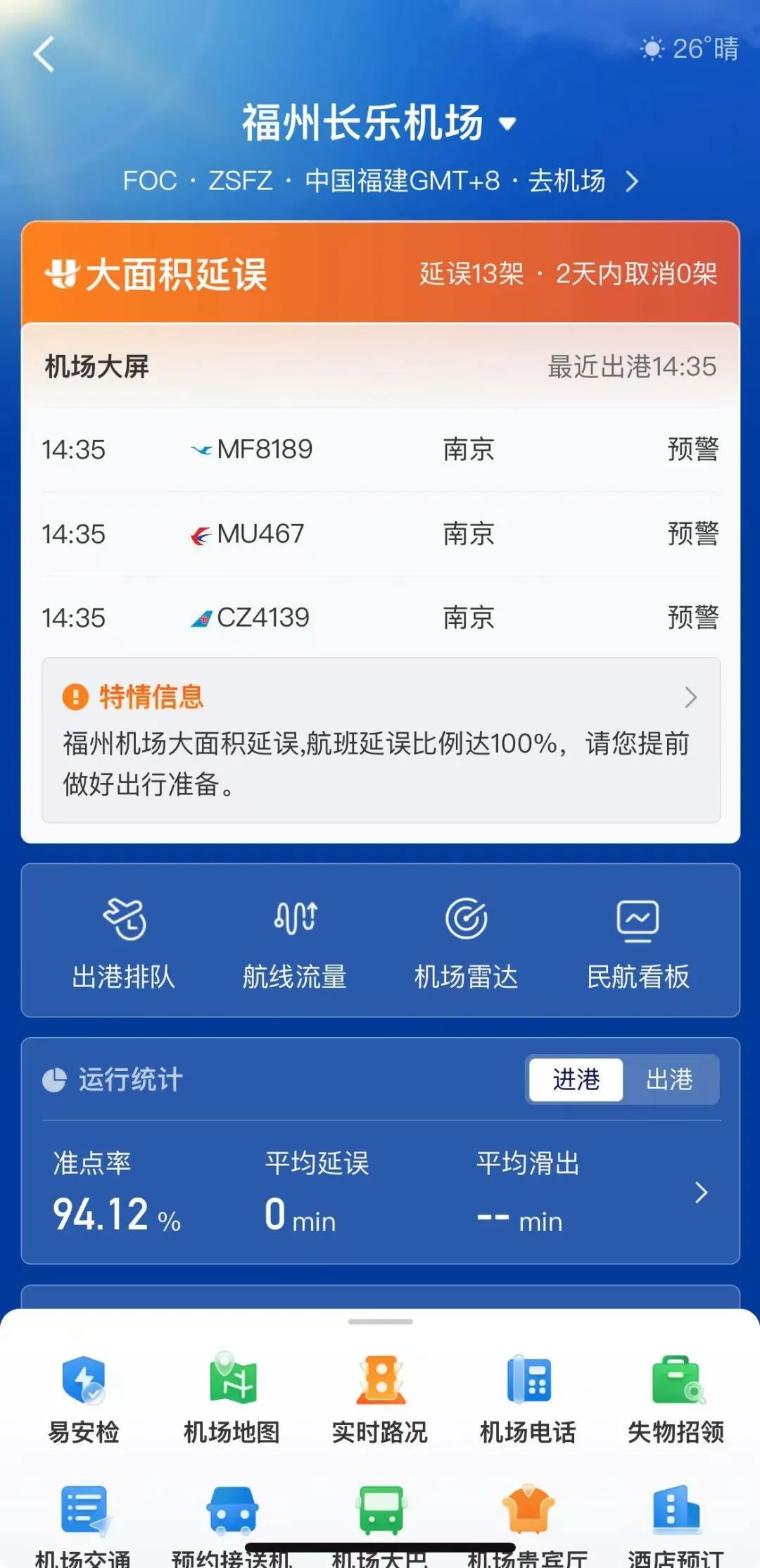This screenshot has width=760, height=1568.
Task: Go back using the top-left arrow
Action: [x=44, y=54]
